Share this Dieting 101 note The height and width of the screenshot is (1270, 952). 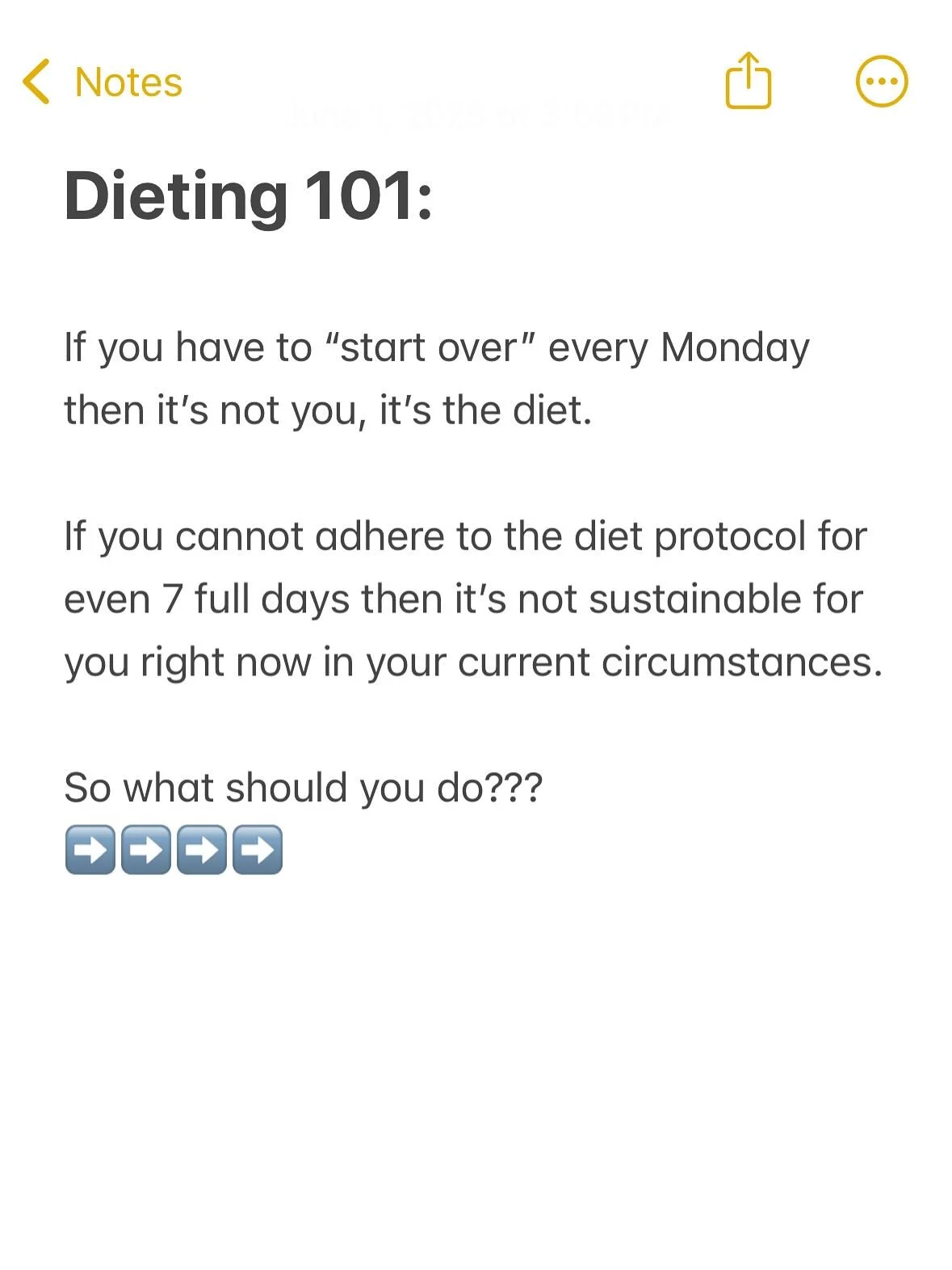748,81
